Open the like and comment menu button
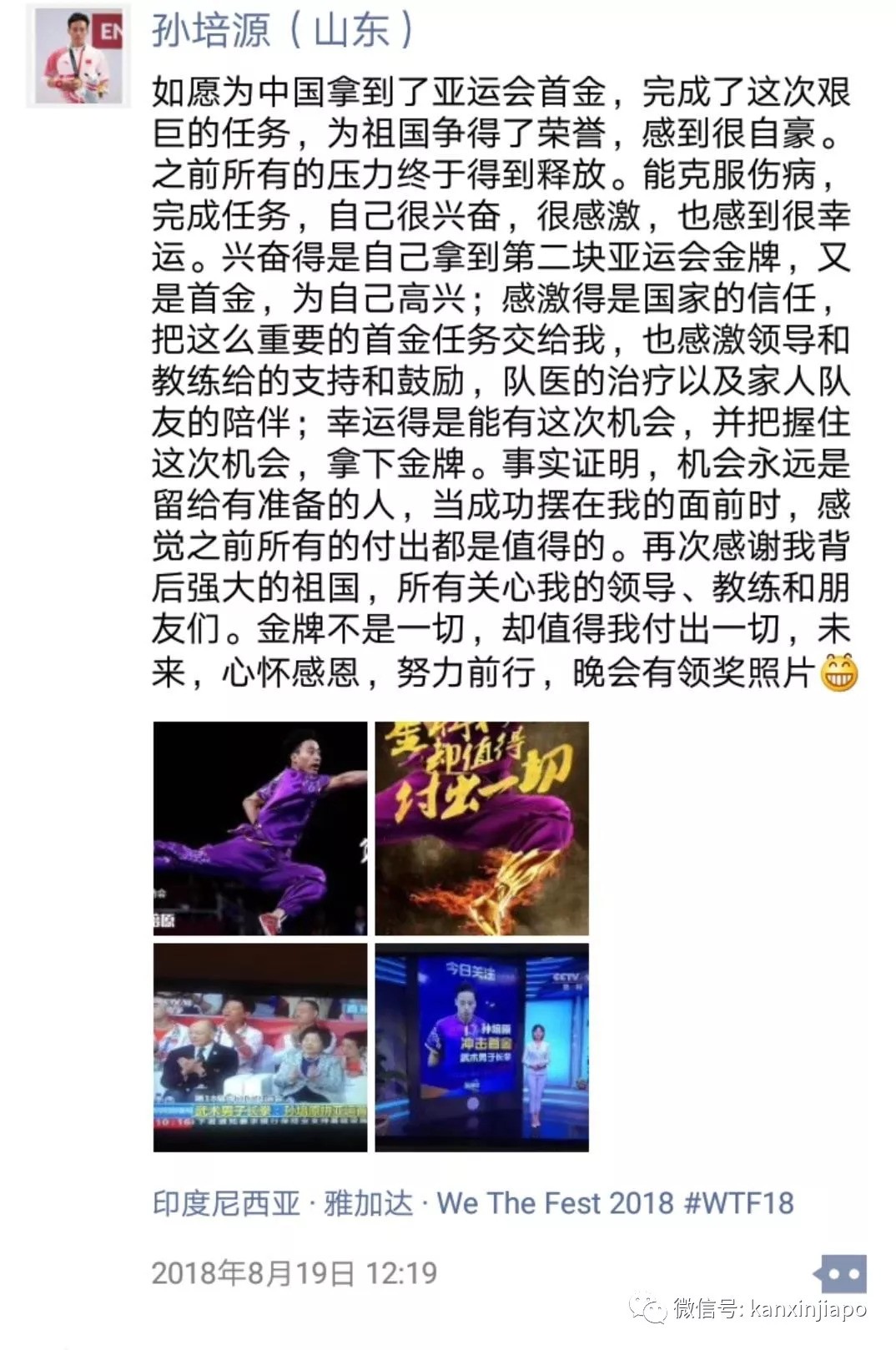This screenshot has width=896, height=1350. point(840,1274)
